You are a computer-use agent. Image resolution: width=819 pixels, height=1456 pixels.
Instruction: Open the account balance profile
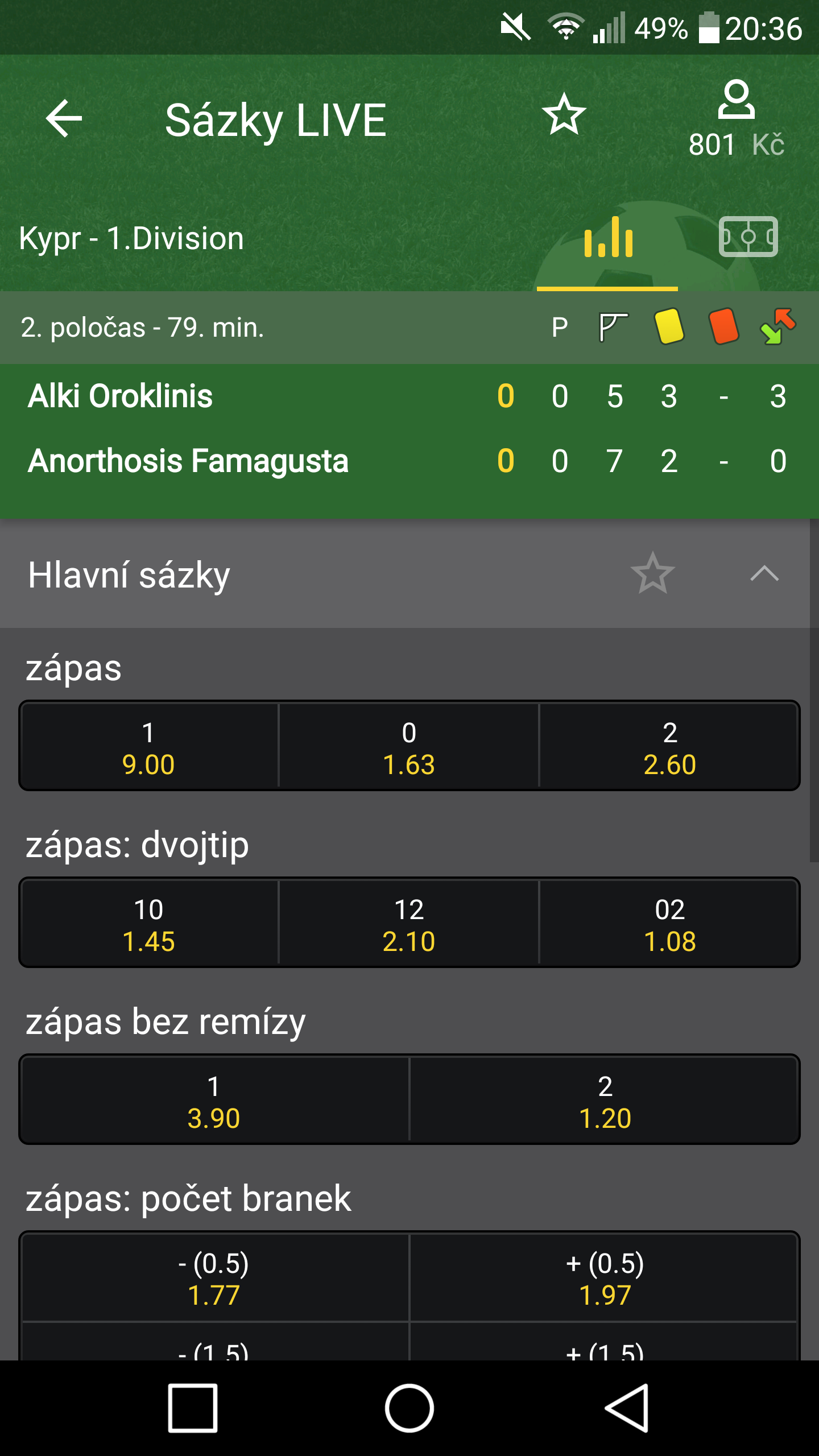click(x=736, y=119)
